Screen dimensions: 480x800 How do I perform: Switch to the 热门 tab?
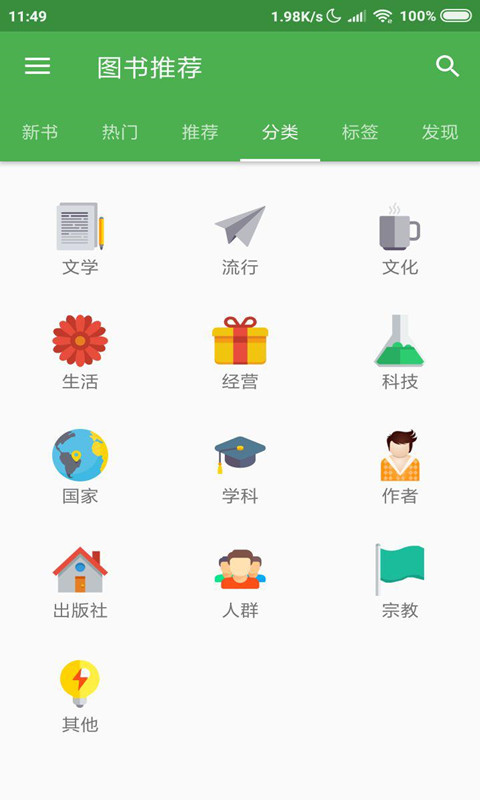click(x=120, y=133)
